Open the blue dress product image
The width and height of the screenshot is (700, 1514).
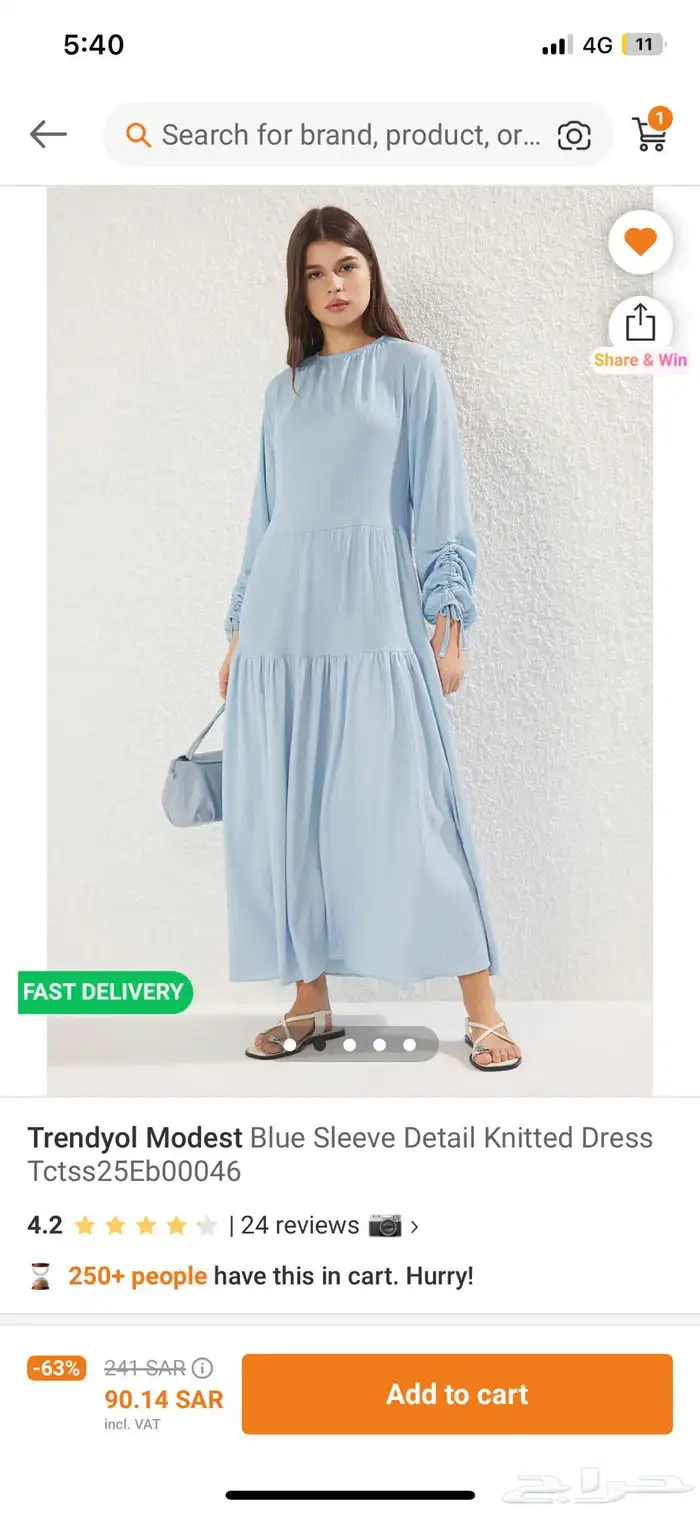tap(350, 640)
